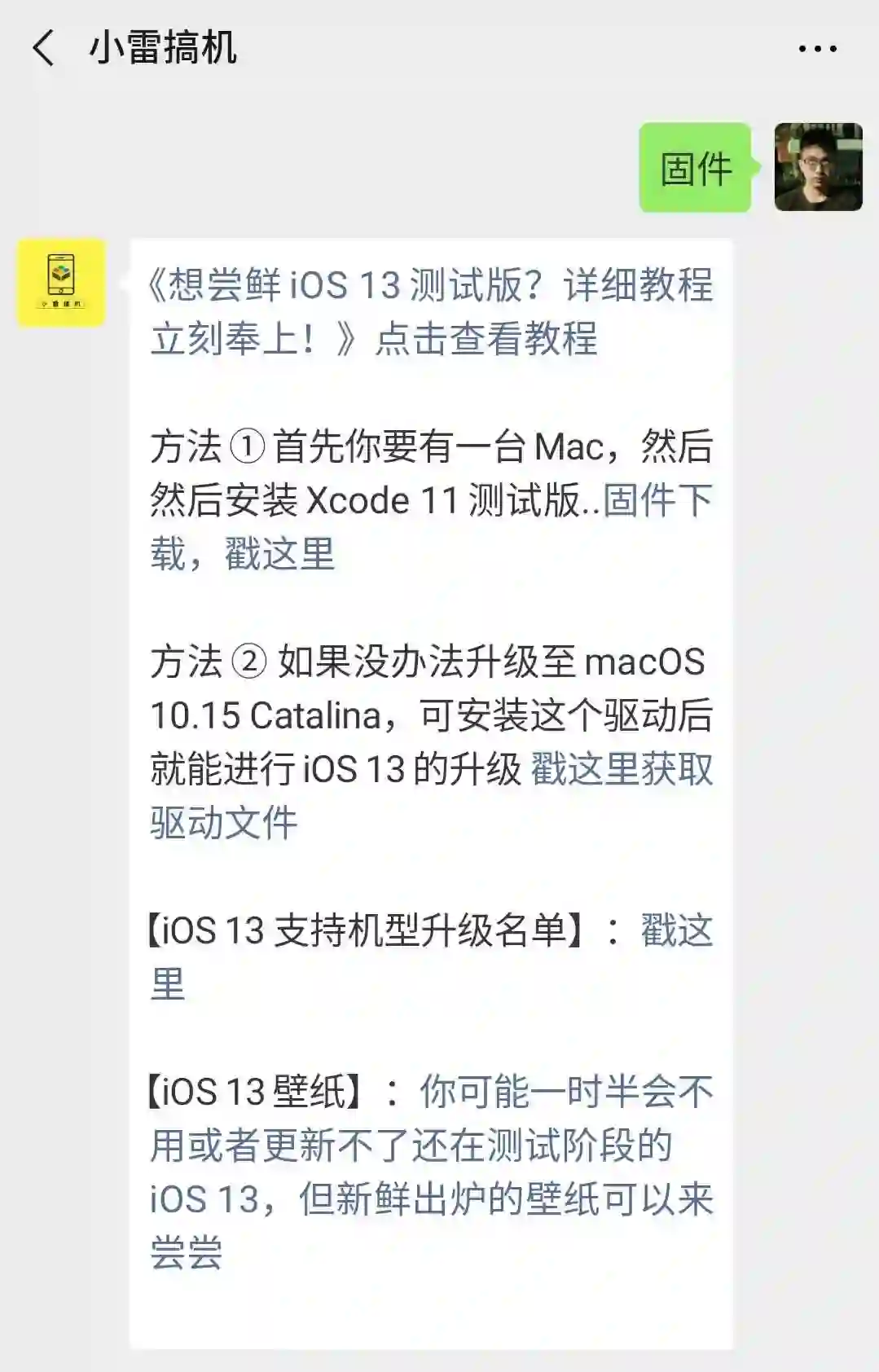Open the three-dot more options menu
Image resolution: width=879 pixels, height=1372 pixels.
pyautogui.click(x=817, y=49)
